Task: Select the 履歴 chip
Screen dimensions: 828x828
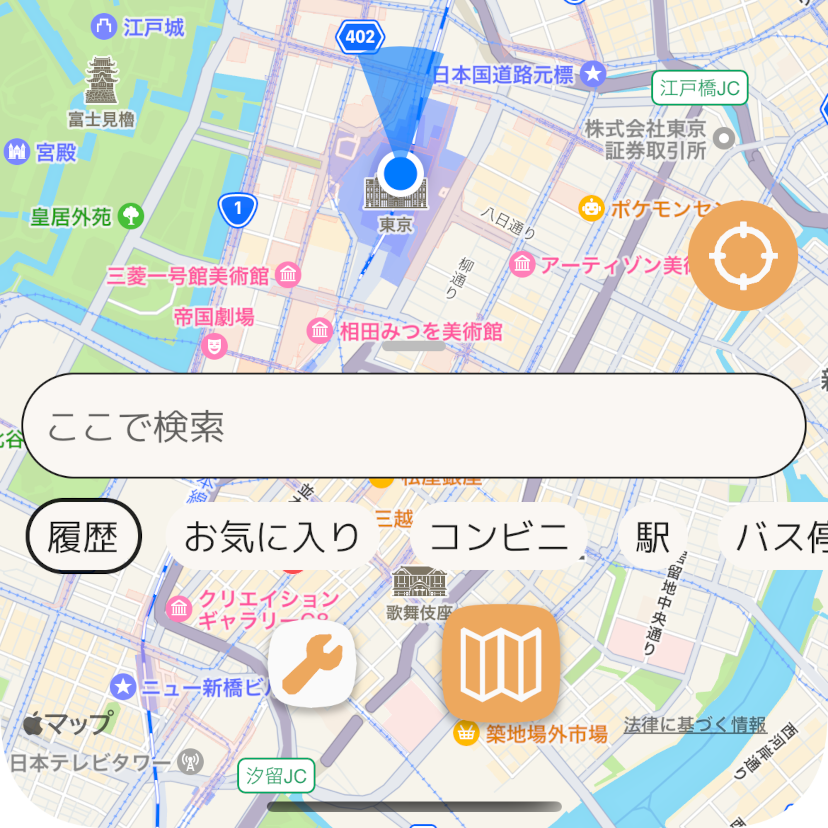Action: point(83,537)
